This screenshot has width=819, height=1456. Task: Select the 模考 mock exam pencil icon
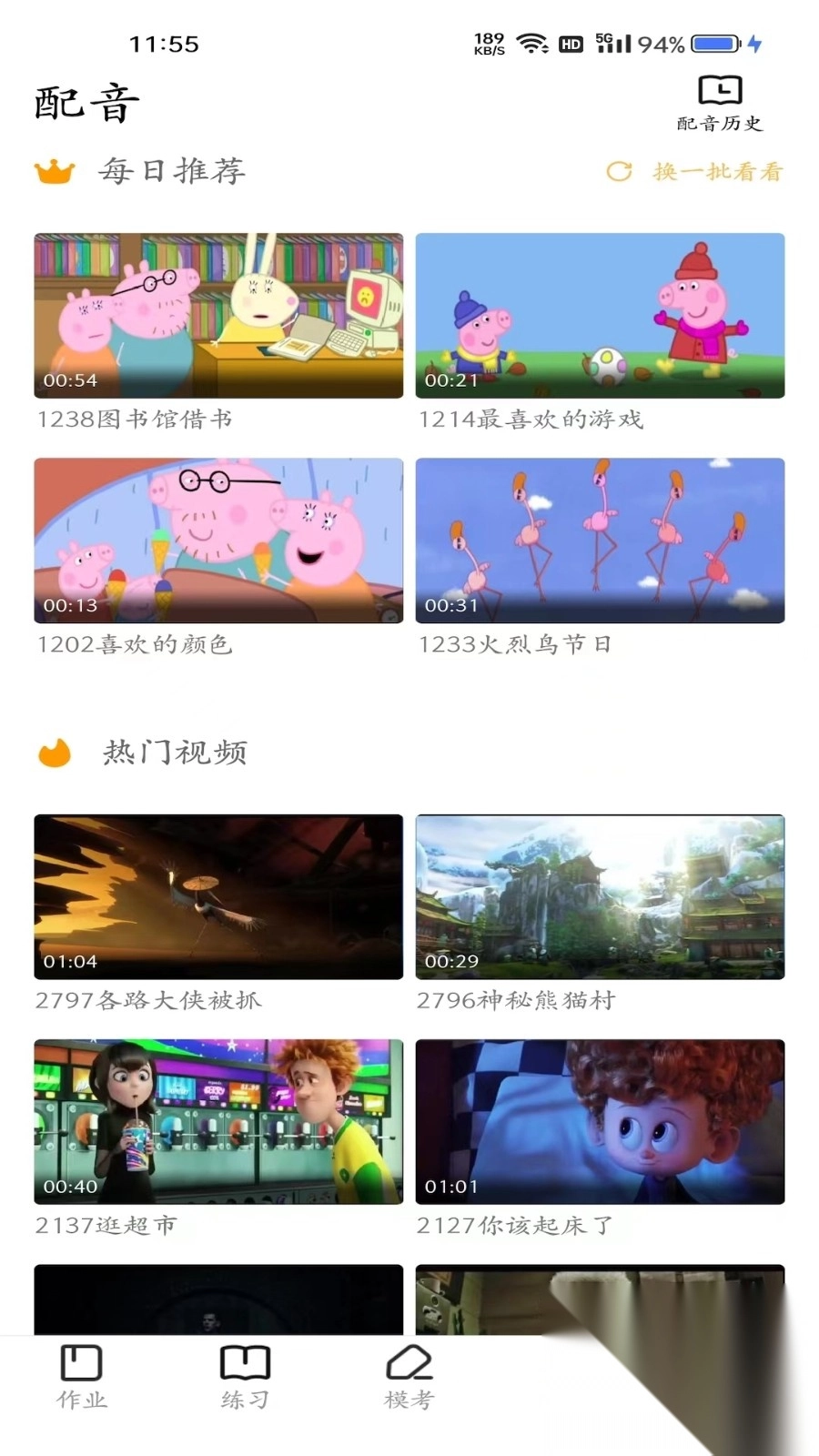pos(411,1362)
